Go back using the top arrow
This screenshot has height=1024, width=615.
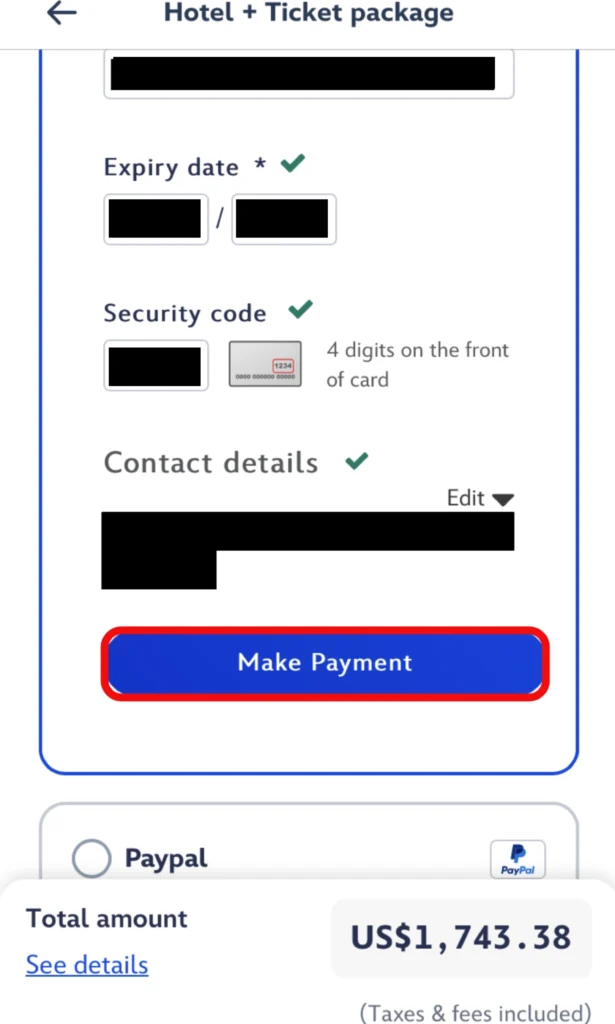(x=62, y=14)
